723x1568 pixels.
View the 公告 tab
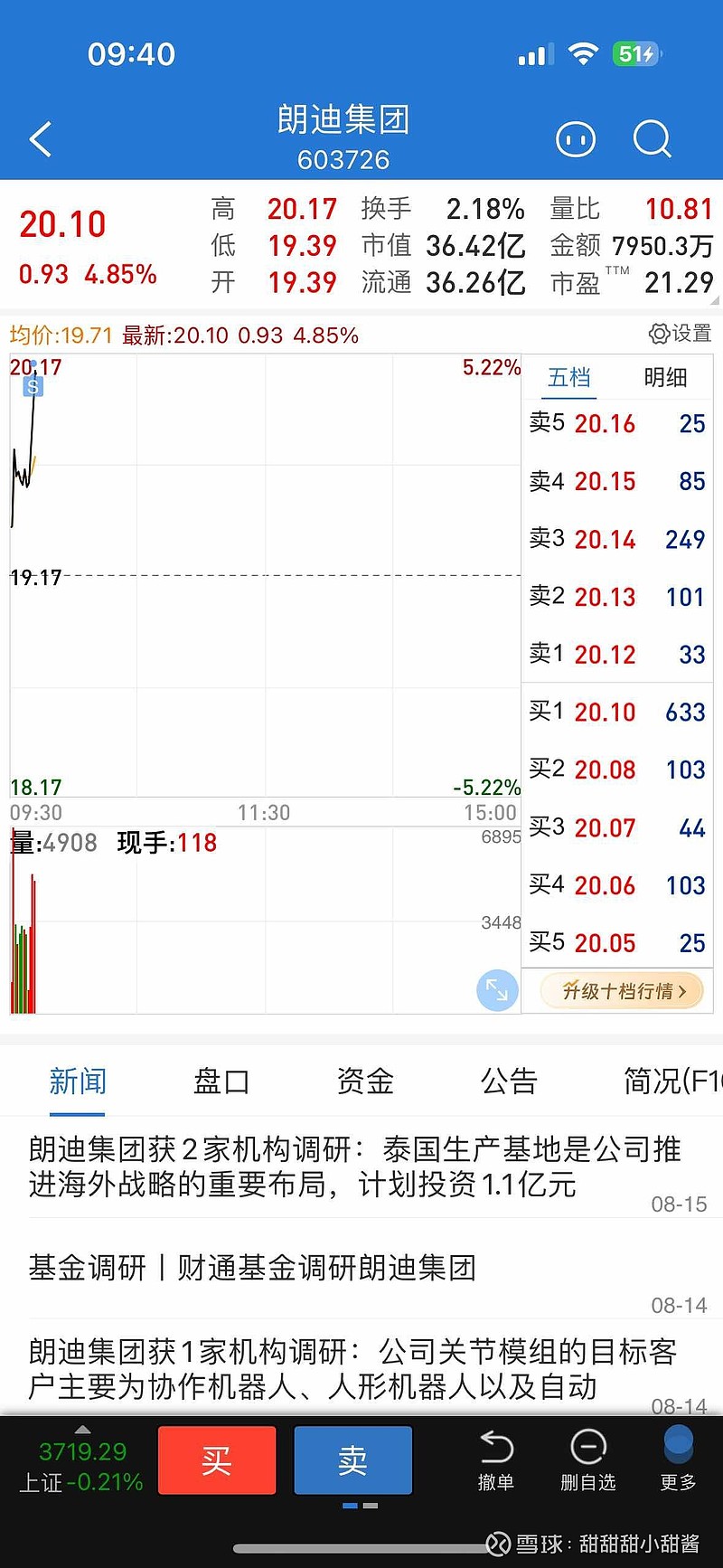click(509, 1082)
